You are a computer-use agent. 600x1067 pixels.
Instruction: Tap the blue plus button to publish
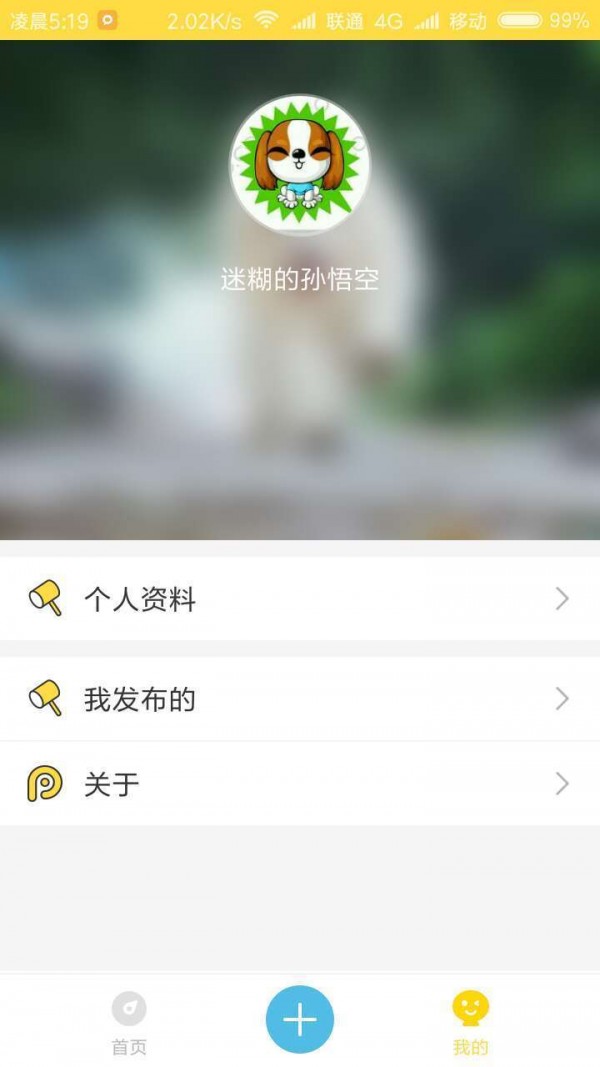[300, 1019]
